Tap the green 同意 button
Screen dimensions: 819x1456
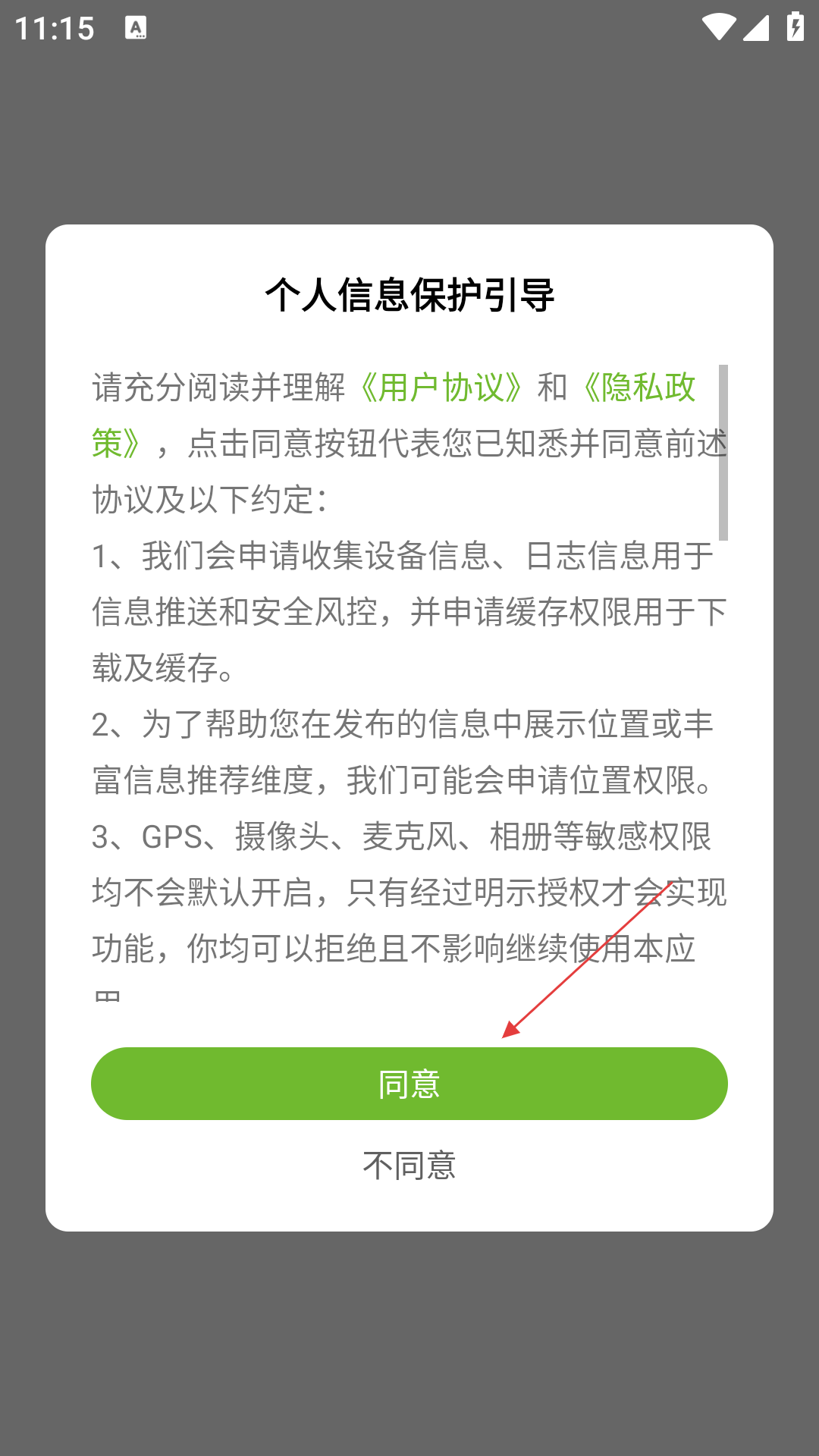pyautogui.click(x=409, y=1084)
